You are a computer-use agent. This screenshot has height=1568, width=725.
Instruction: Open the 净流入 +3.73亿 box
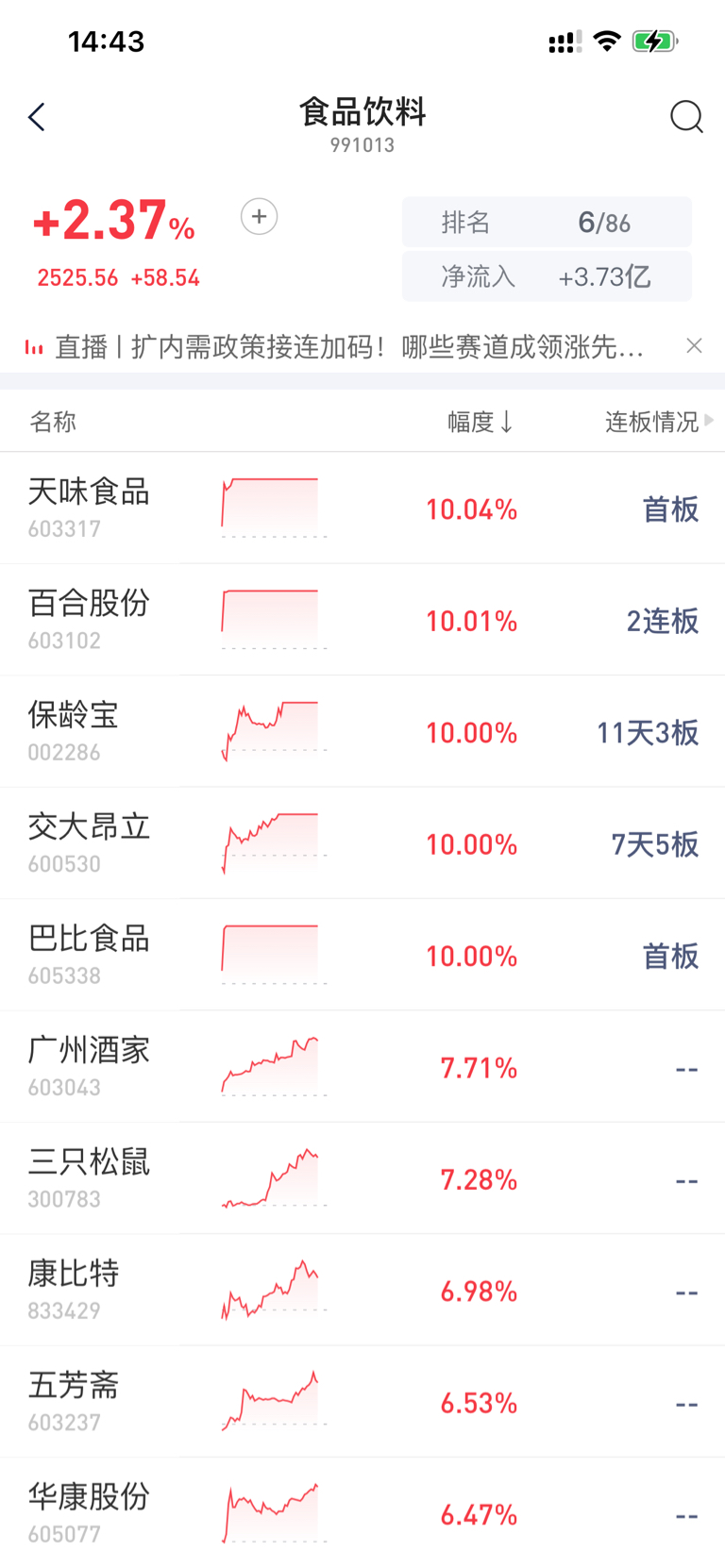tap(547, 276)
